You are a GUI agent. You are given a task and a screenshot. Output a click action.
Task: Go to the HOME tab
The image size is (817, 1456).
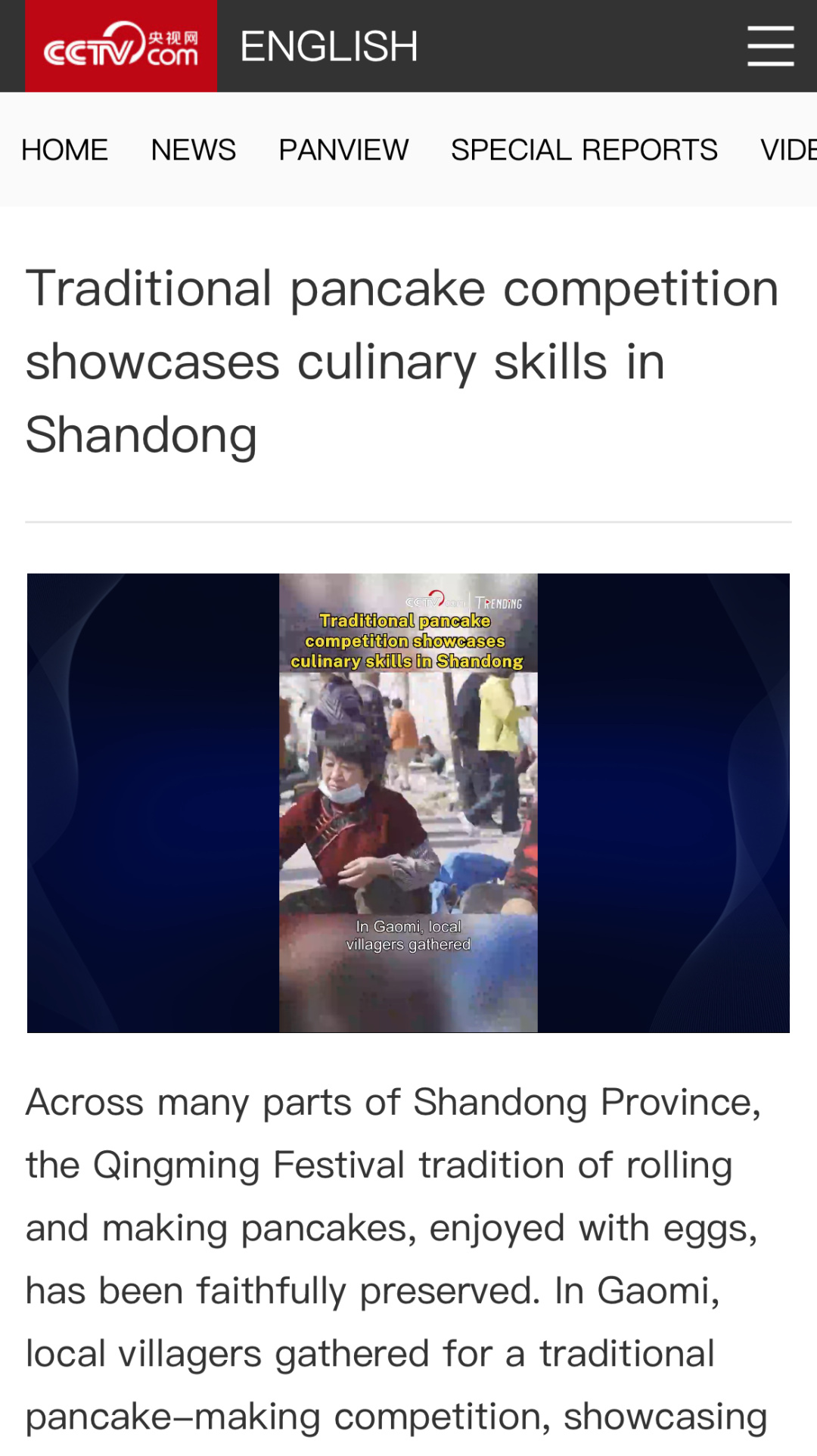coord(64,150)
